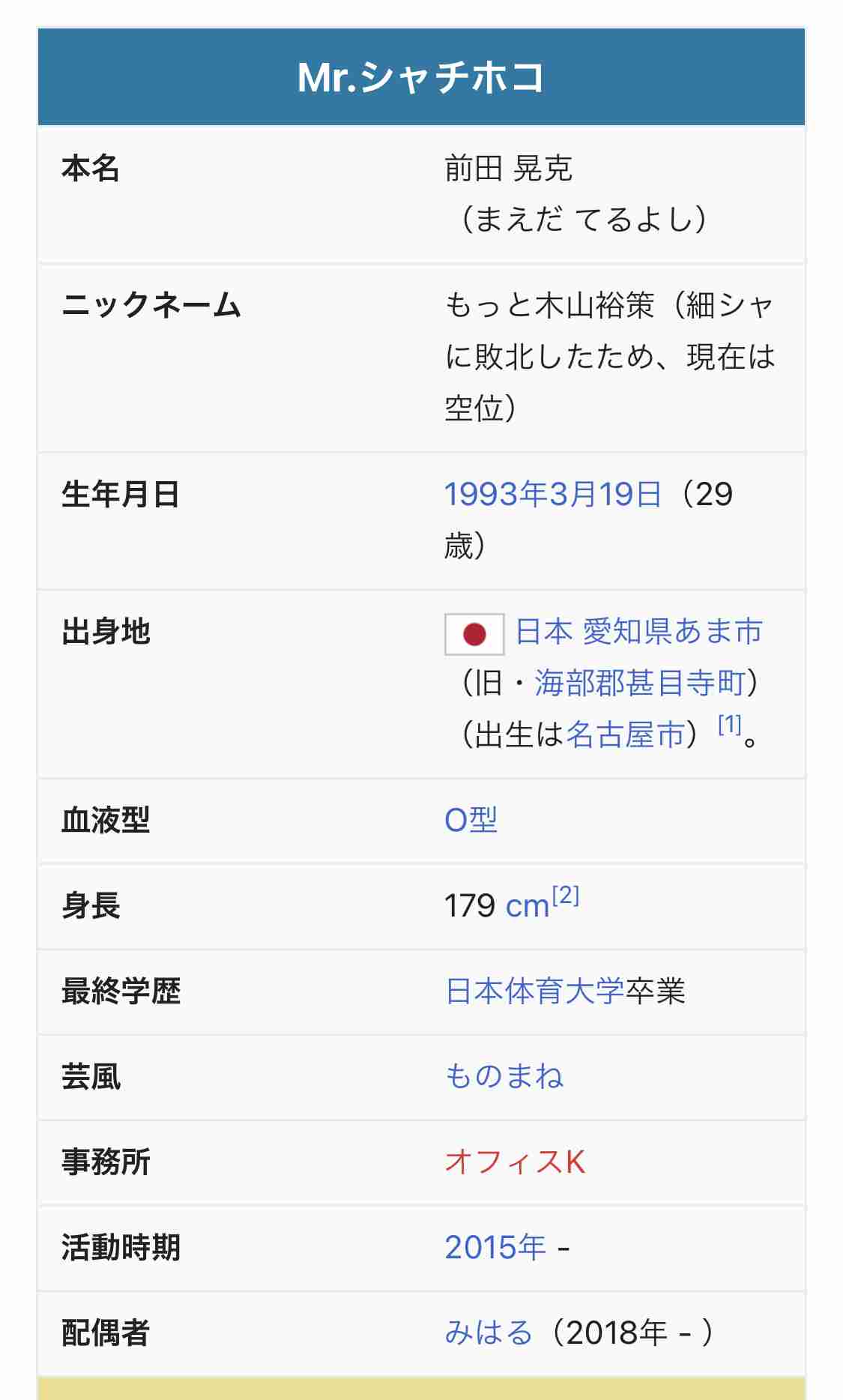Open the 1993年 birth year link

pos(496,495)
